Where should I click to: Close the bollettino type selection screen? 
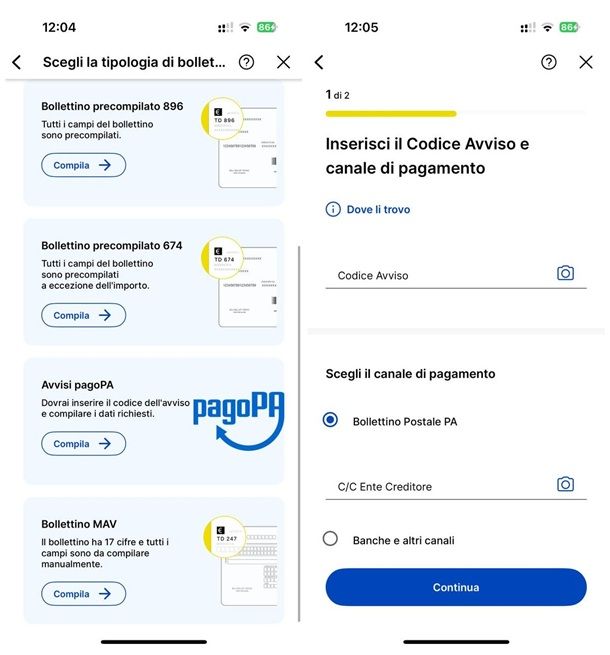pyautogui.click(x=283, y=62)
